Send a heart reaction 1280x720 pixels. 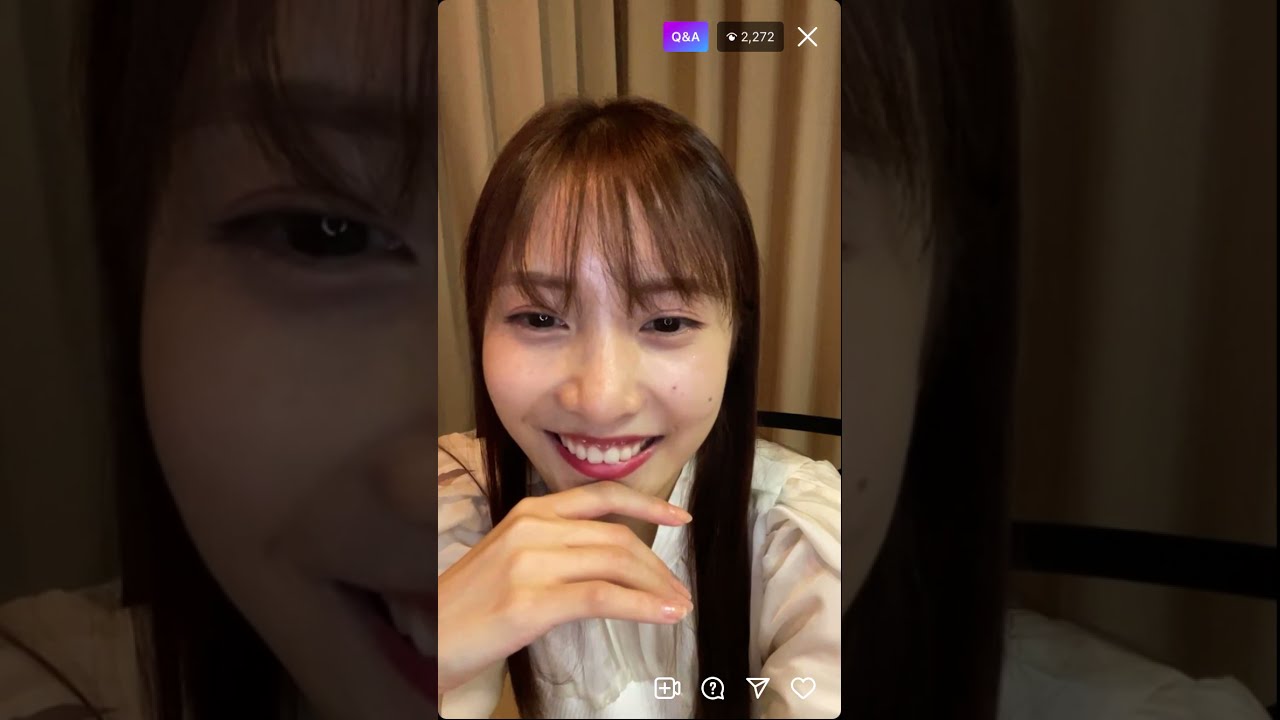(x=803, y=688)
